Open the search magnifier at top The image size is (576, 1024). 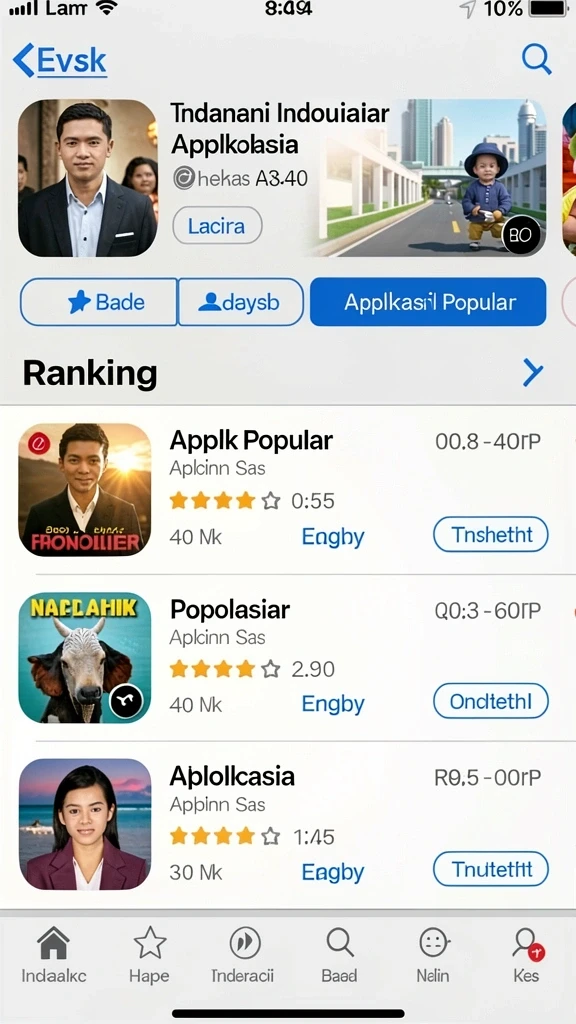(536, 59)
